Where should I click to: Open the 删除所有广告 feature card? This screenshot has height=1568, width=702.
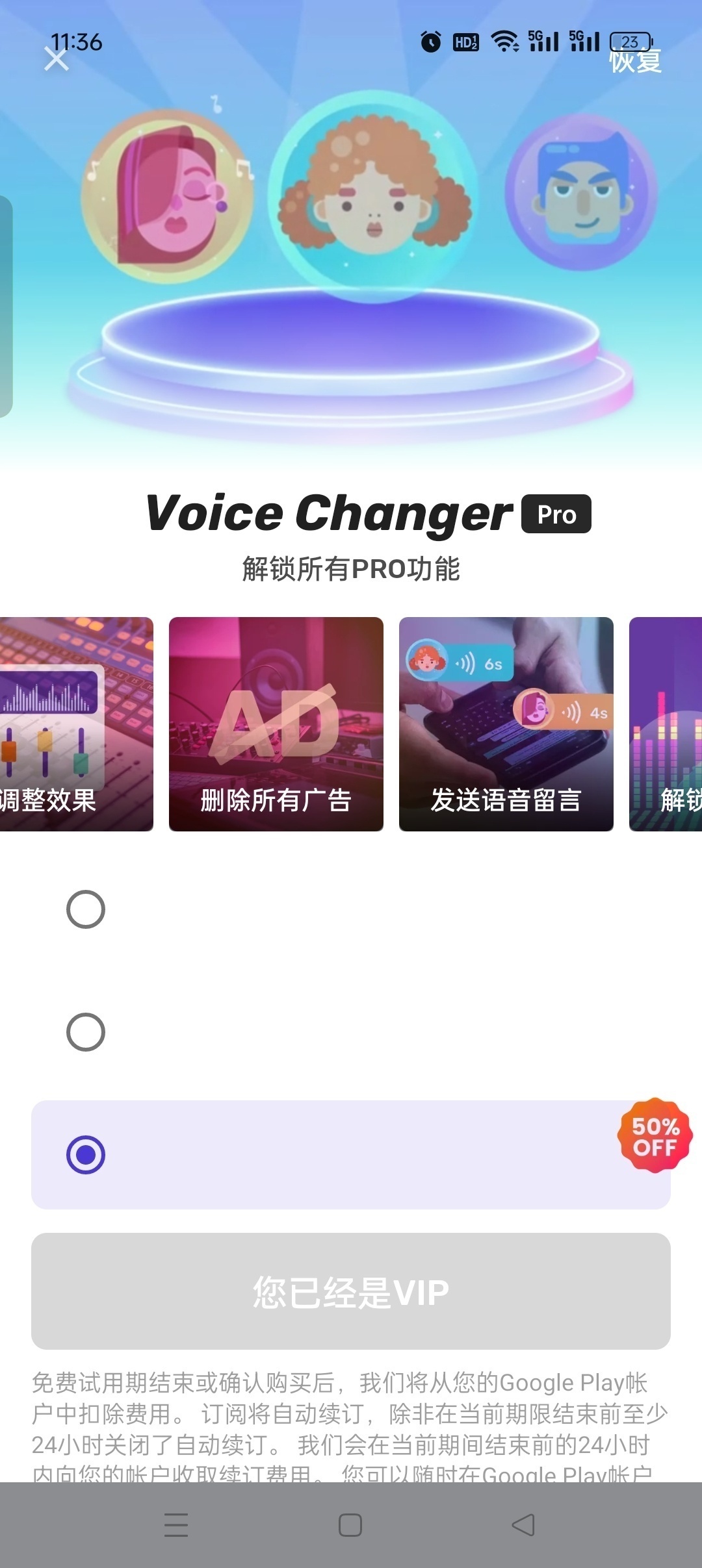(x=276, y=724)
